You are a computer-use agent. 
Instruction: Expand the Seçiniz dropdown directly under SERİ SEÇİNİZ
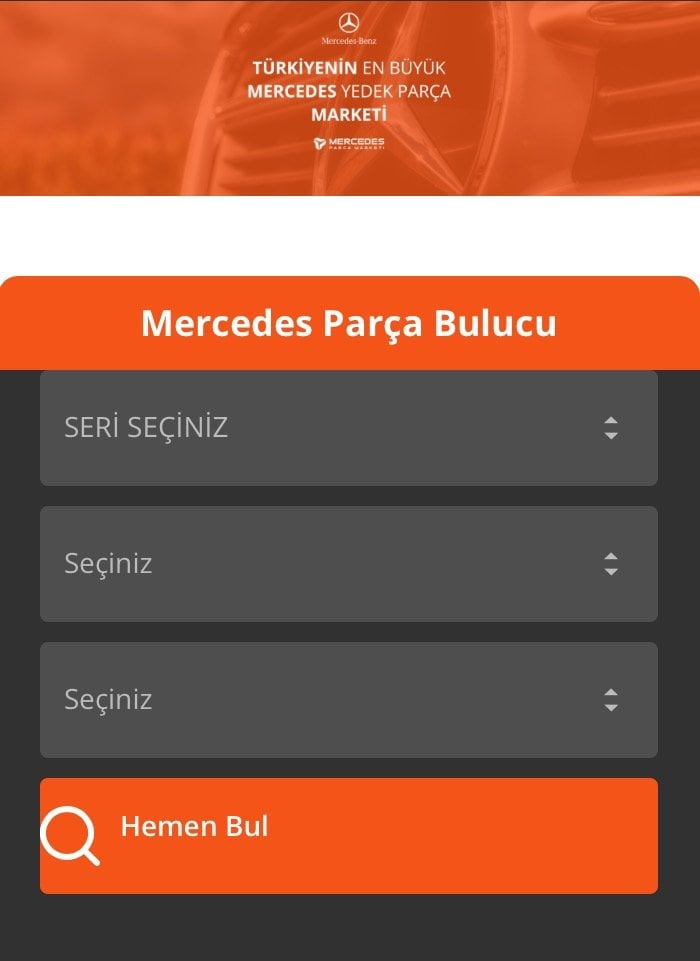[x=348, y=564]
